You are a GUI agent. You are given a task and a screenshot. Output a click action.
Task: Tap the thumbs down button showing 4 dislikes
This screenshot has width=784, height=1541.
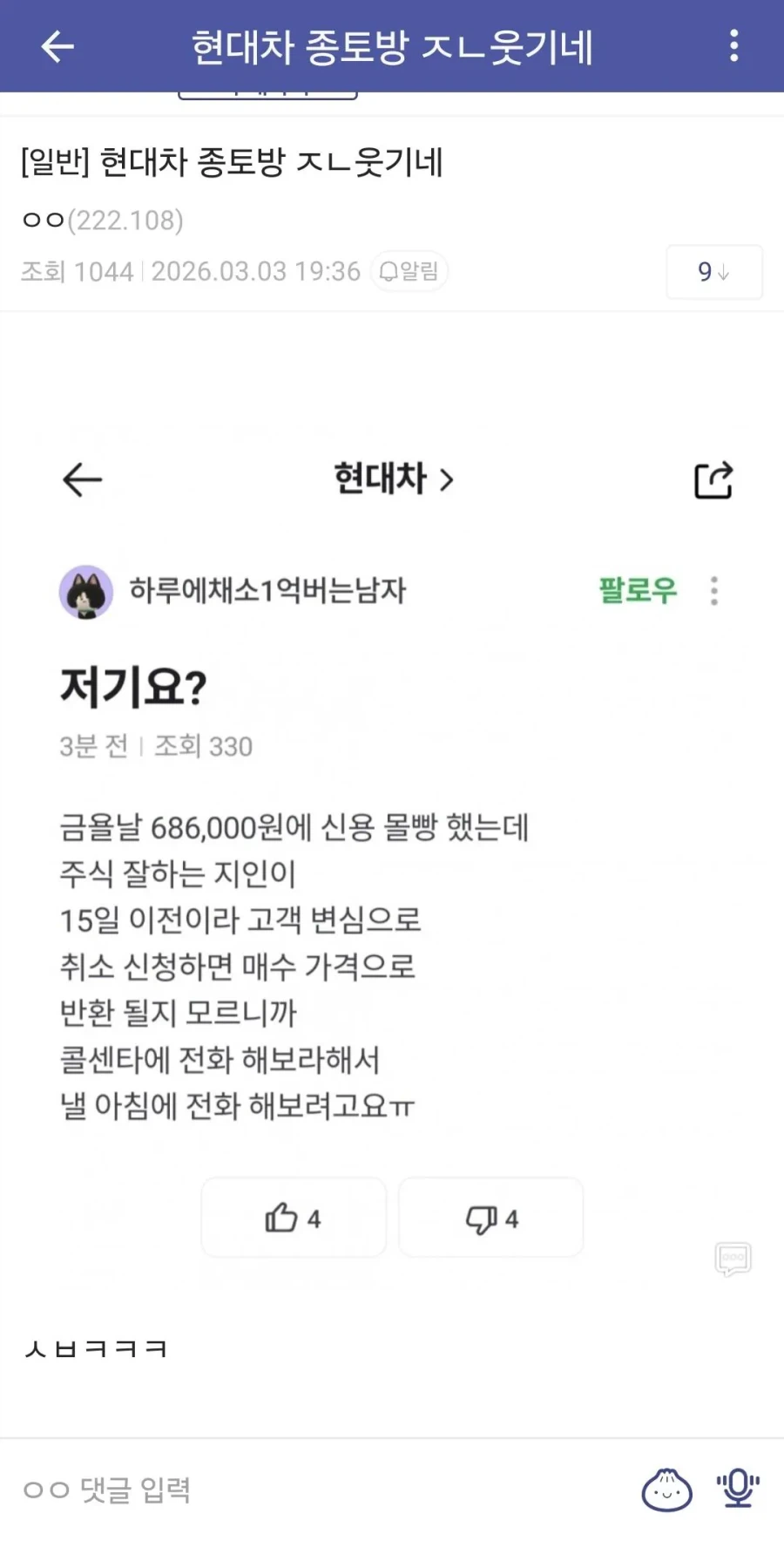tap(490, 1218)
